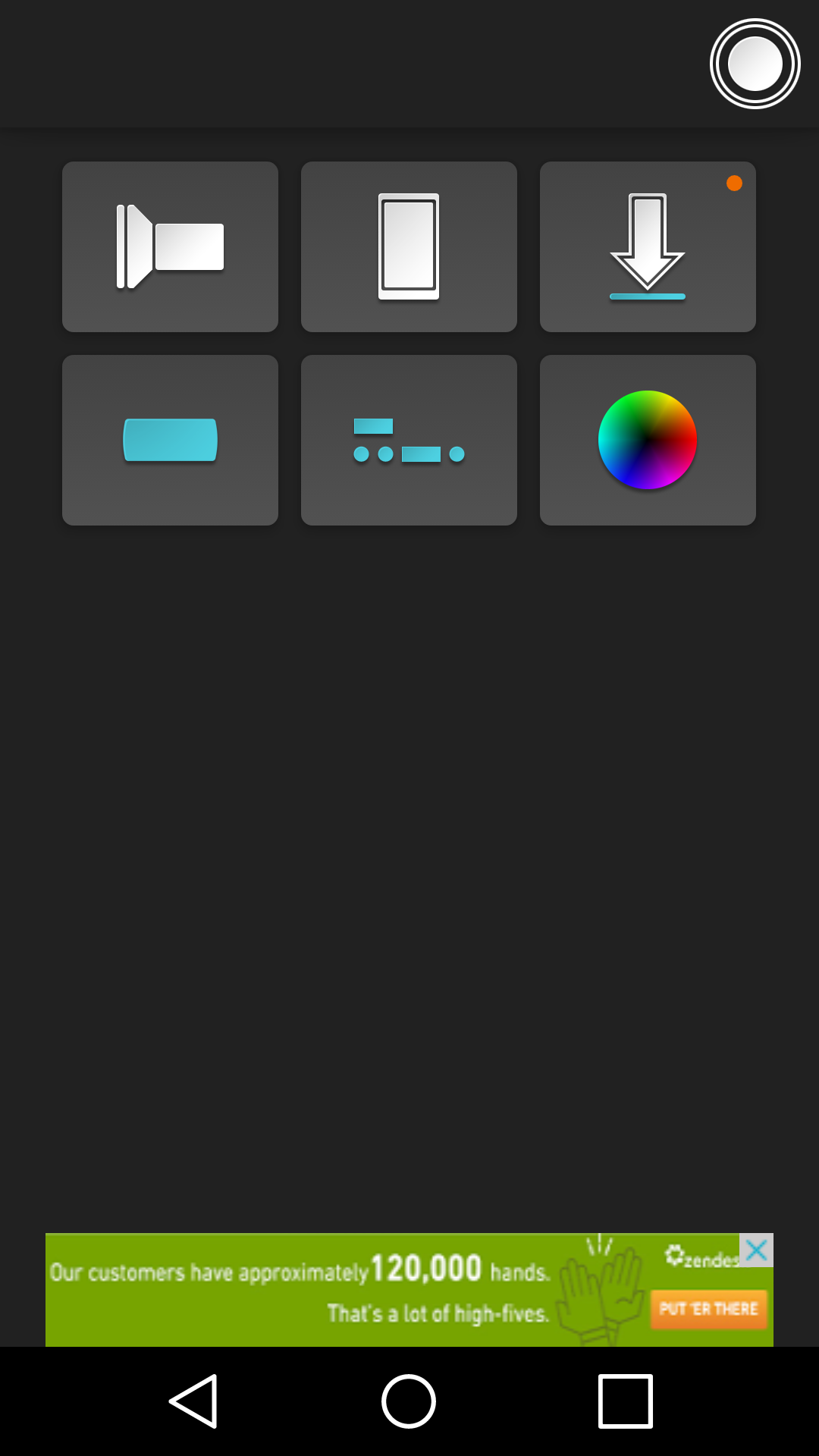
Task: Open the Morse code tile
Action: coord(409,440)
